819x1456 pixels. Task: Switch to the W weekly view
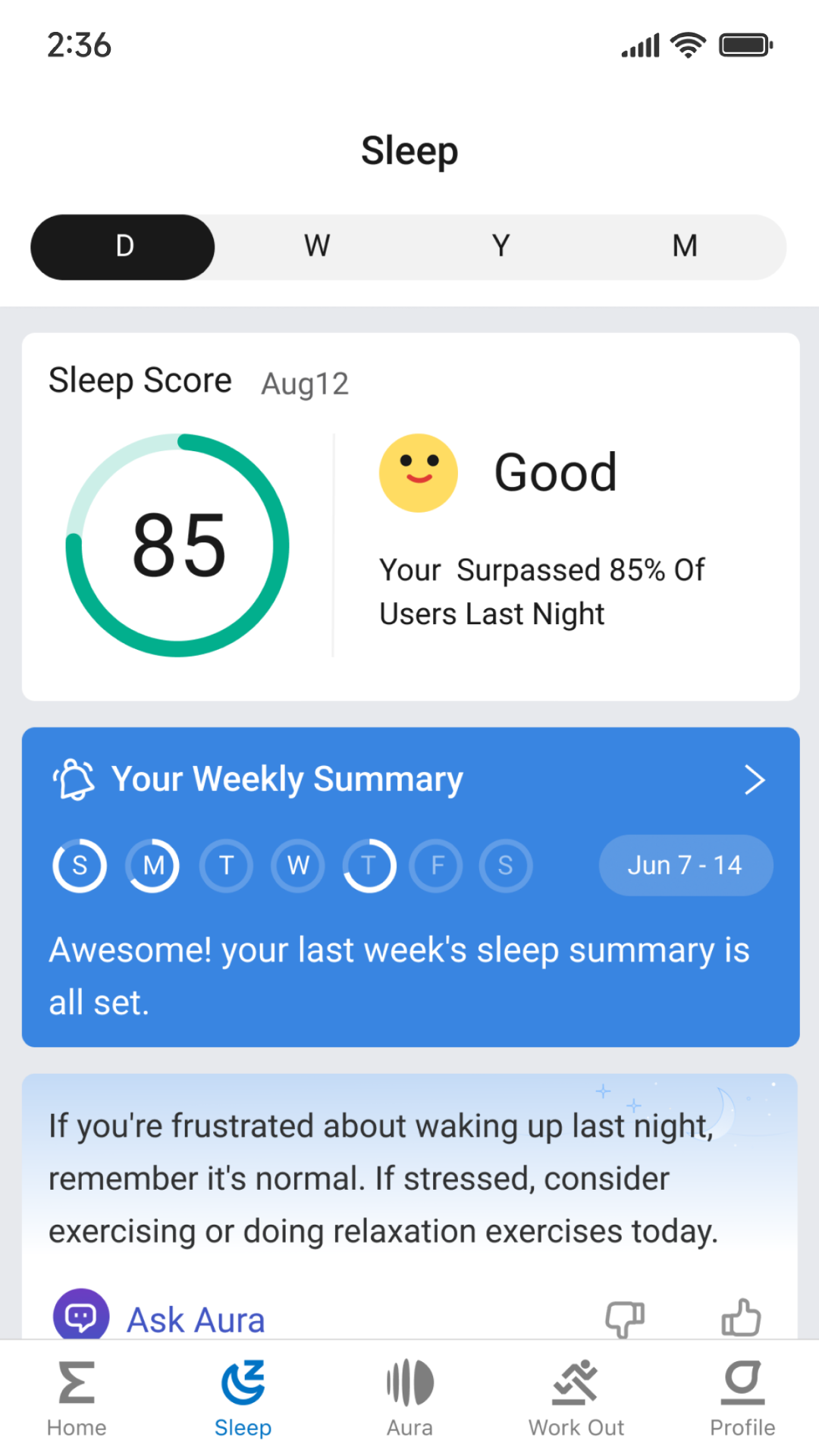point(316,246)
